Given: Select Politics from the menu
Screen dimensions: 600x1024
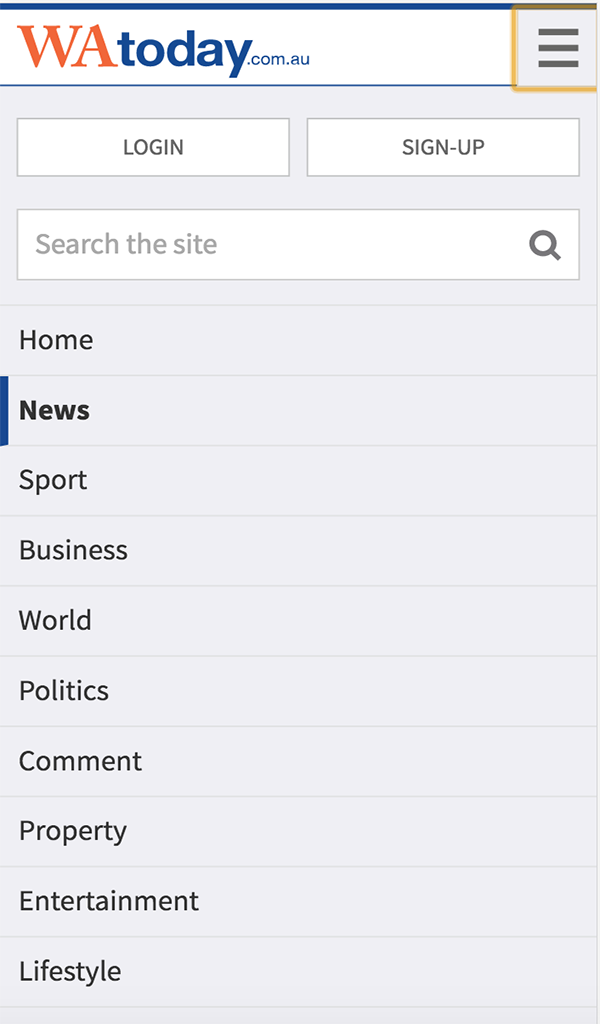Looking at the screenshot, I should click(x=298, y=691).
